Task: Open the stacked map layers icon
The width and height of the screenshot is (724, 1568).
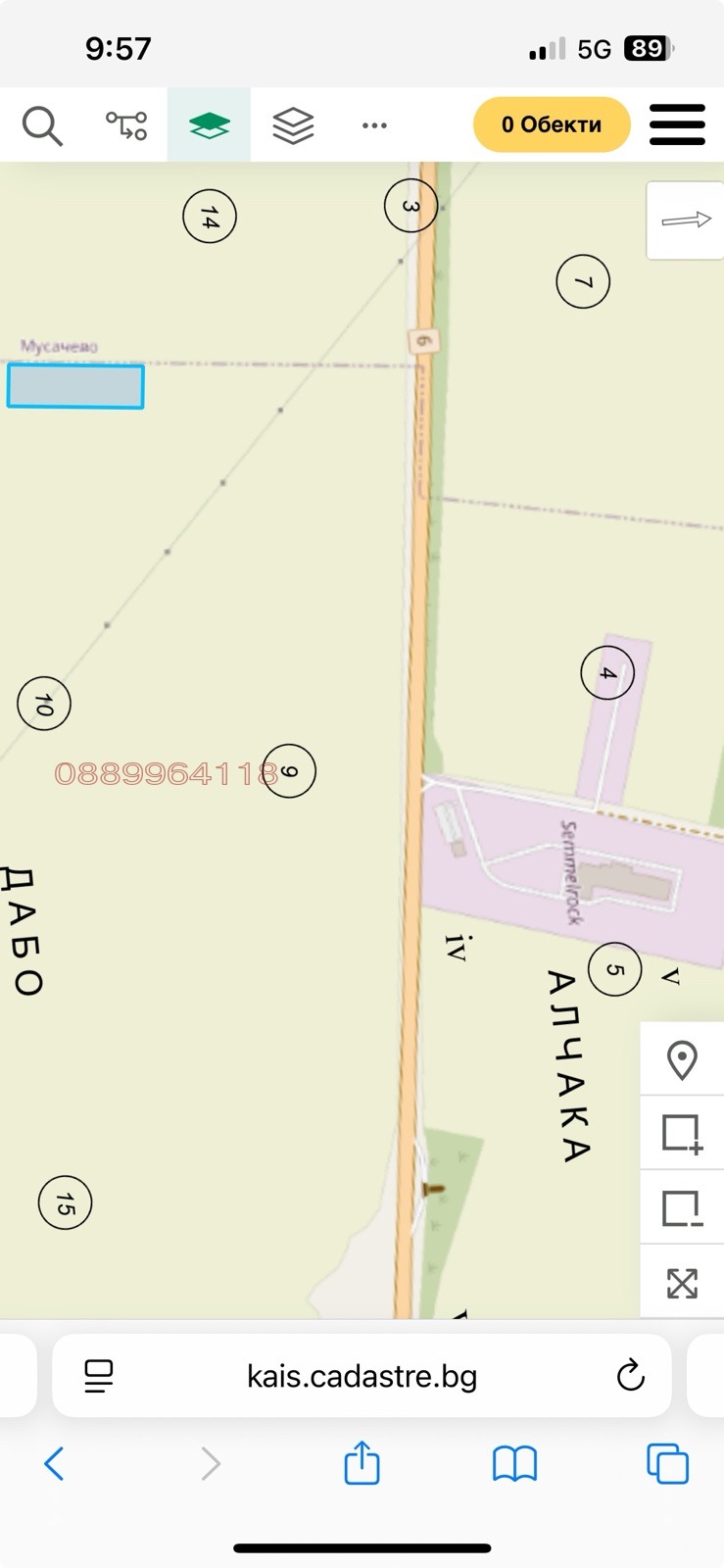Action: (x=293, y=125)
